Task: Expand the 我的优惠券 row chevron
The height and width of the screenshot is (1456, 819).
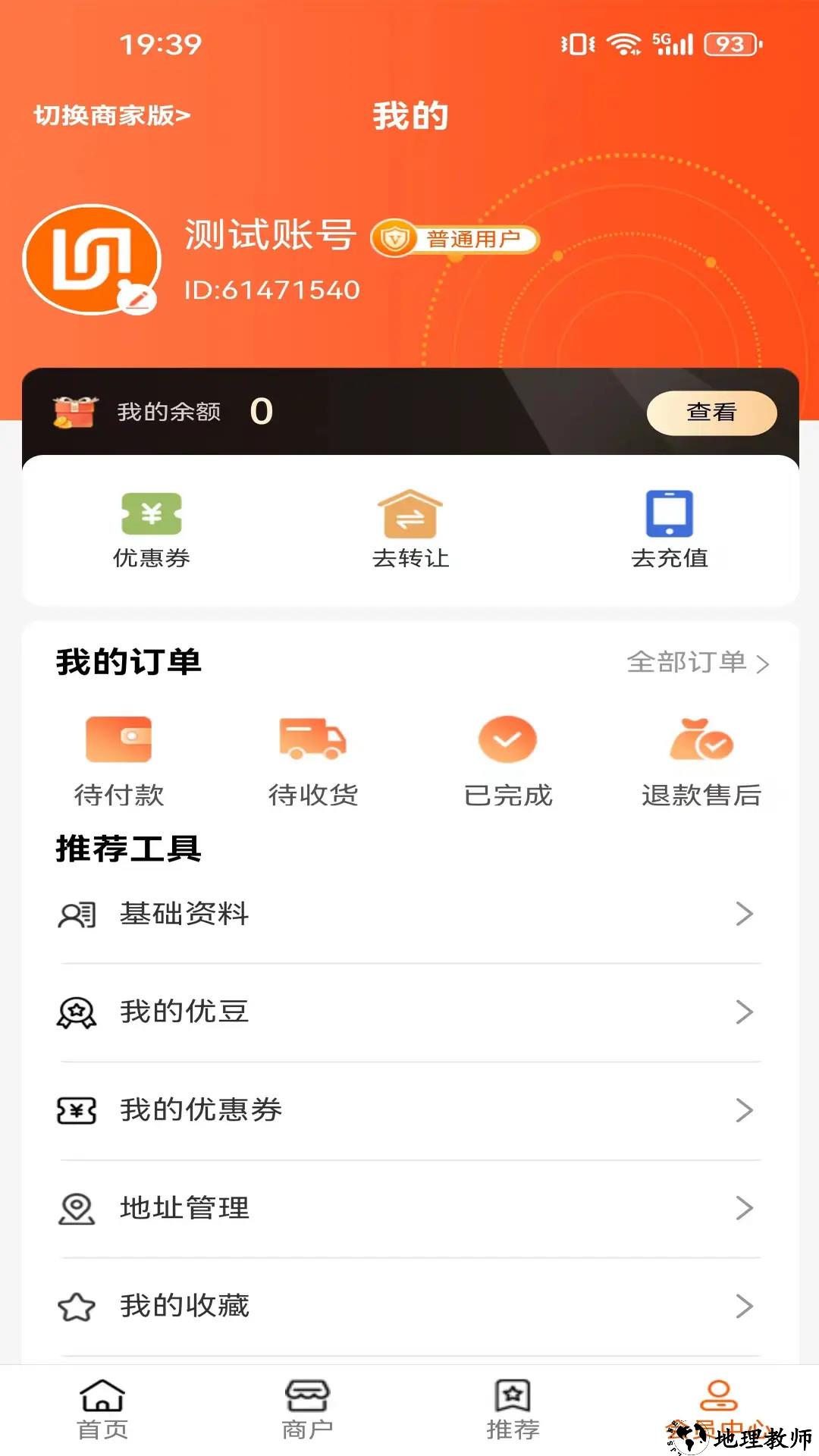Action: [742, 1109]
